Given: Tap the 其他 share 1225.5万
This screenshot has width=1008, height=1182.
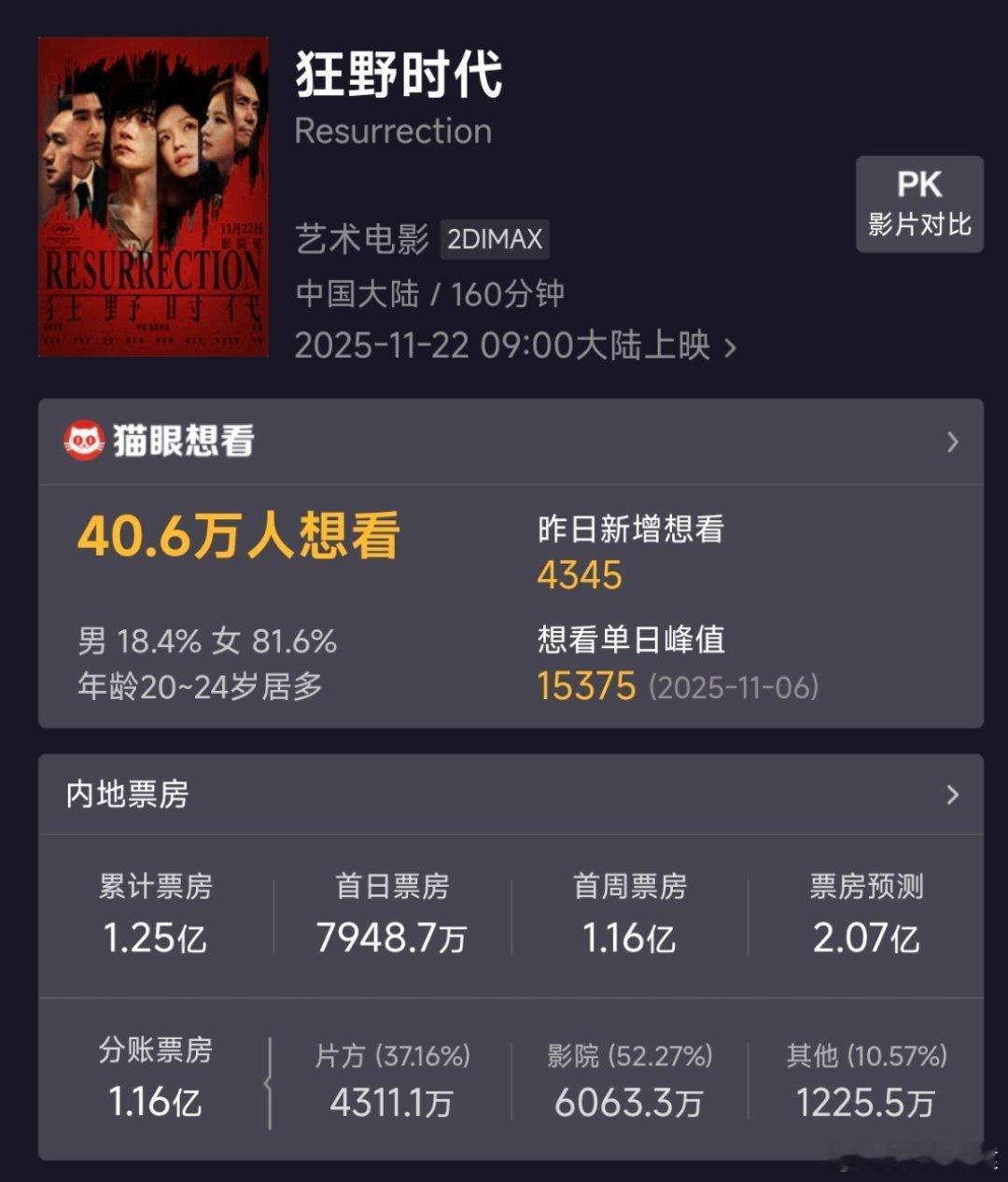Looking at the screenshot, I should pyautogui.click(x=866, y=1104).
